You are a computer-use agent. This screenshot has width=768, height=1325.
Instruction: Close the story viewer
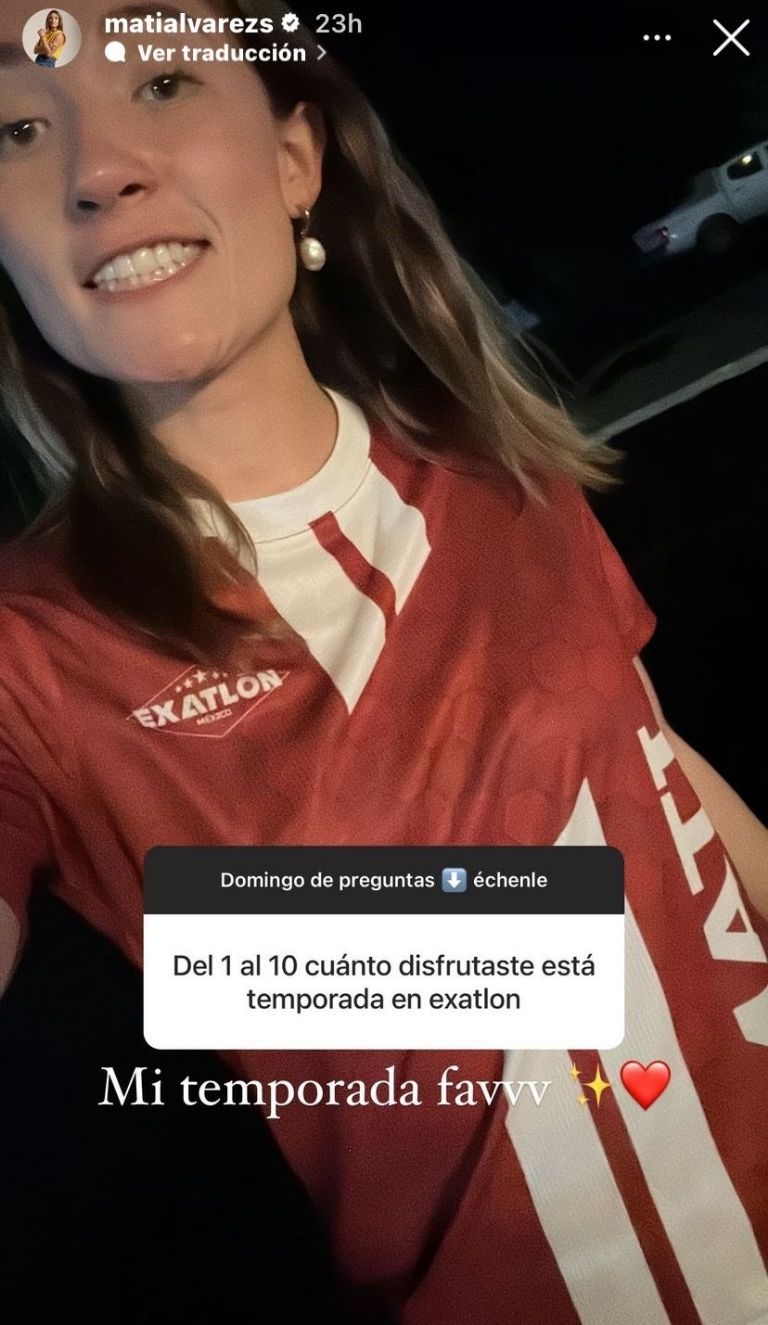pos(731,38)
